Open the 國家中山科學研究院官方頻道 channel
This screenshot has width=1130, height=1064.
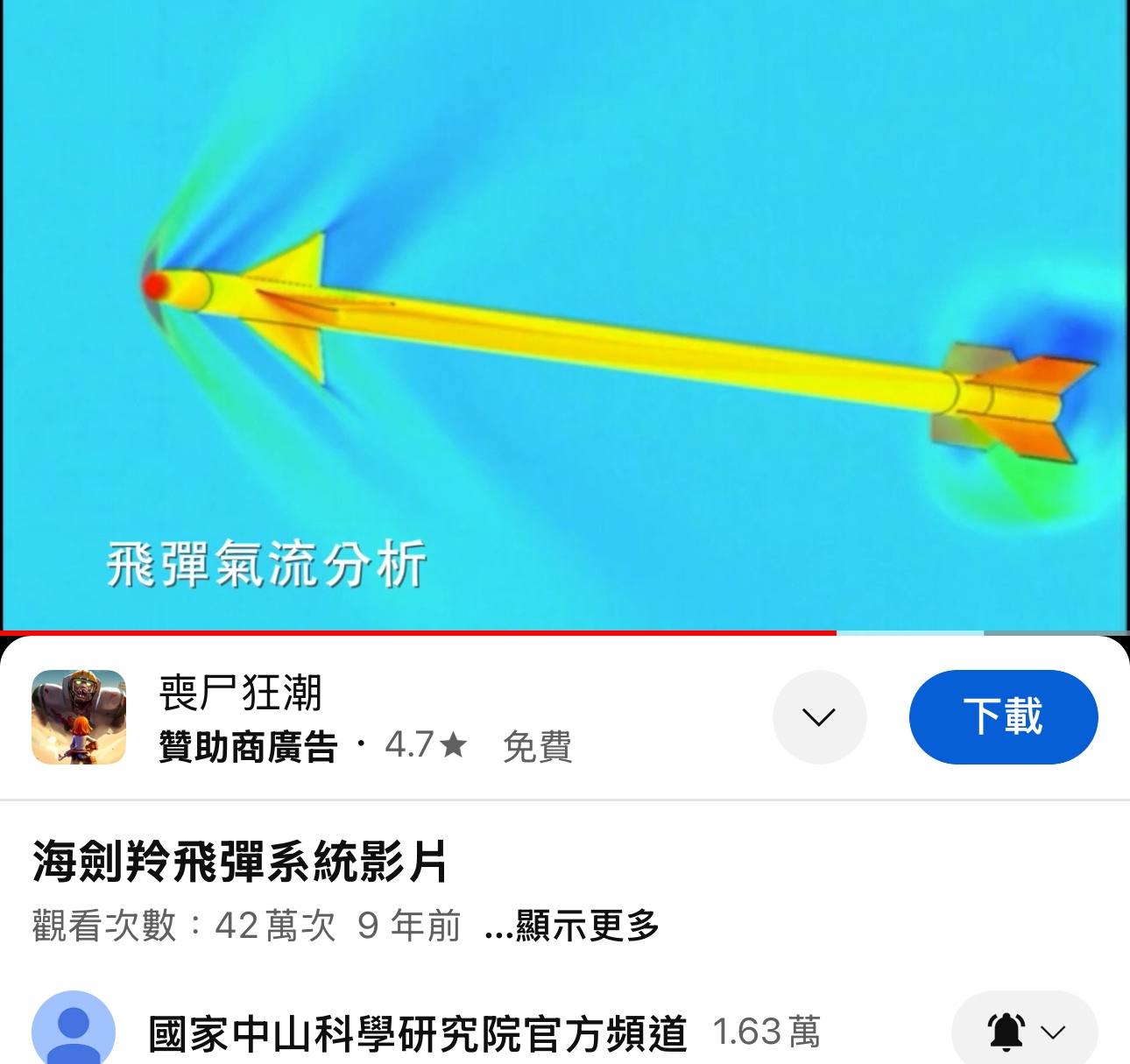[x=417, y=1033]
